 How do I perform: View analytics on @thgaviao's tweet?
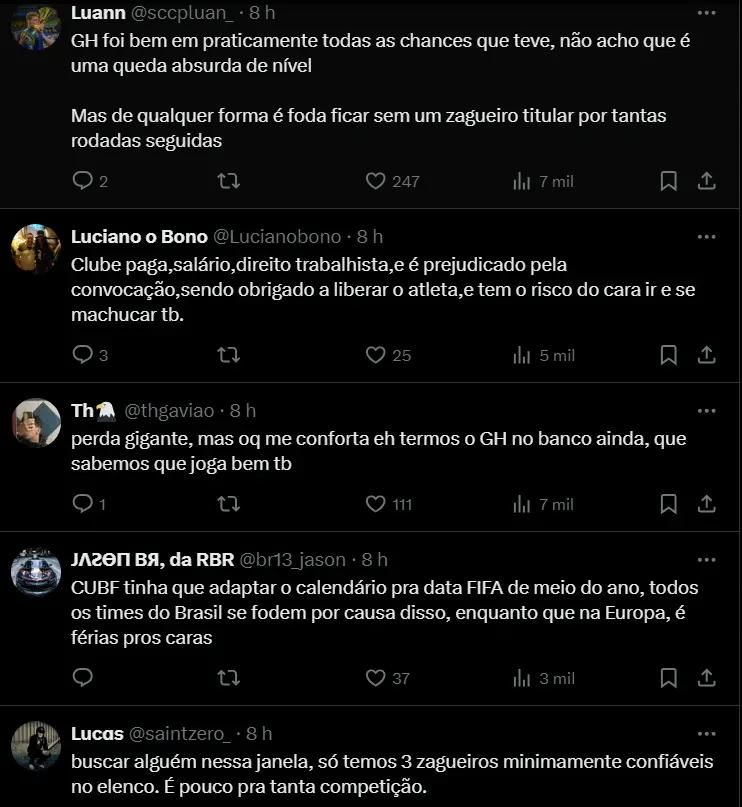(x=543, y=504)
